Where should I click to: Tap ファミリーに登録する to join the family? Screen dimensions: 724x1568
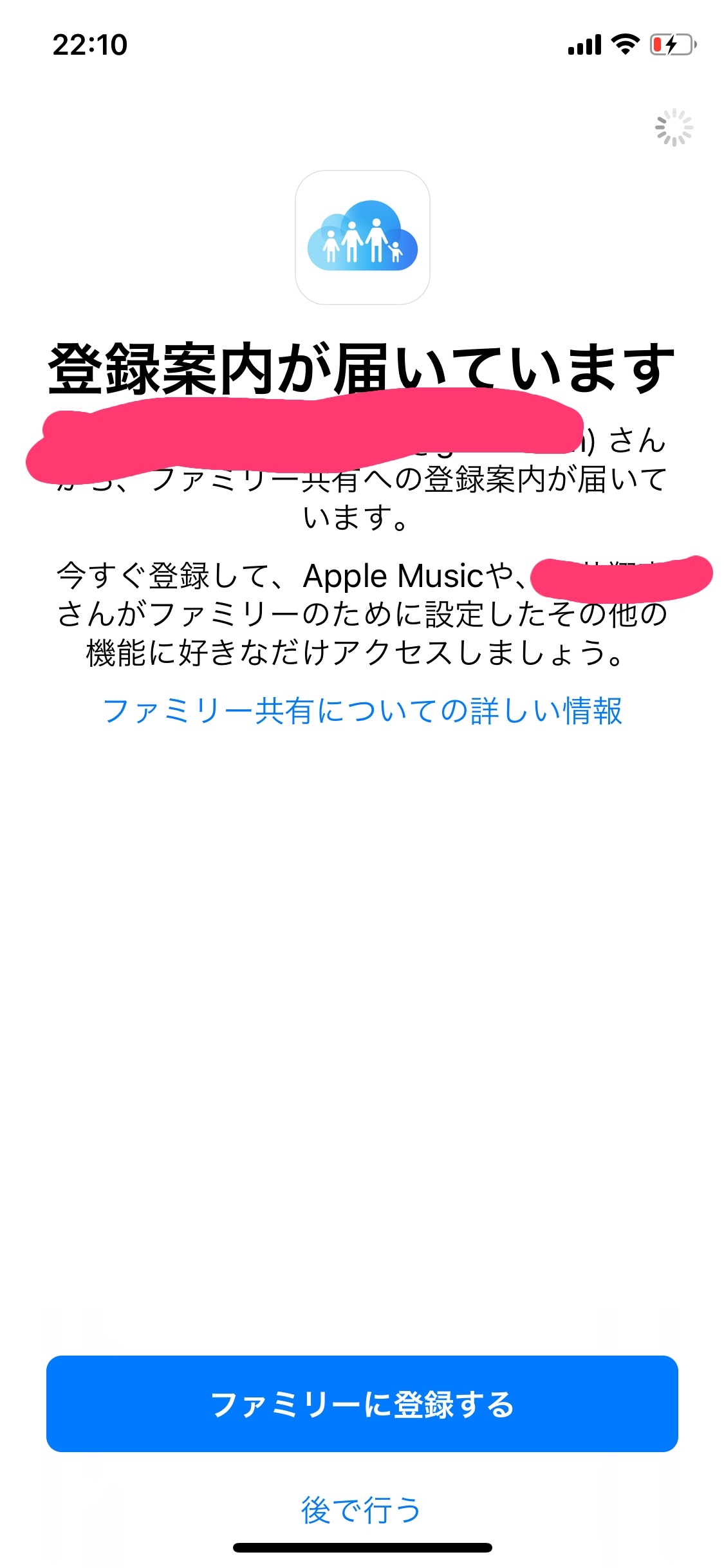(x=362, y=1403)
